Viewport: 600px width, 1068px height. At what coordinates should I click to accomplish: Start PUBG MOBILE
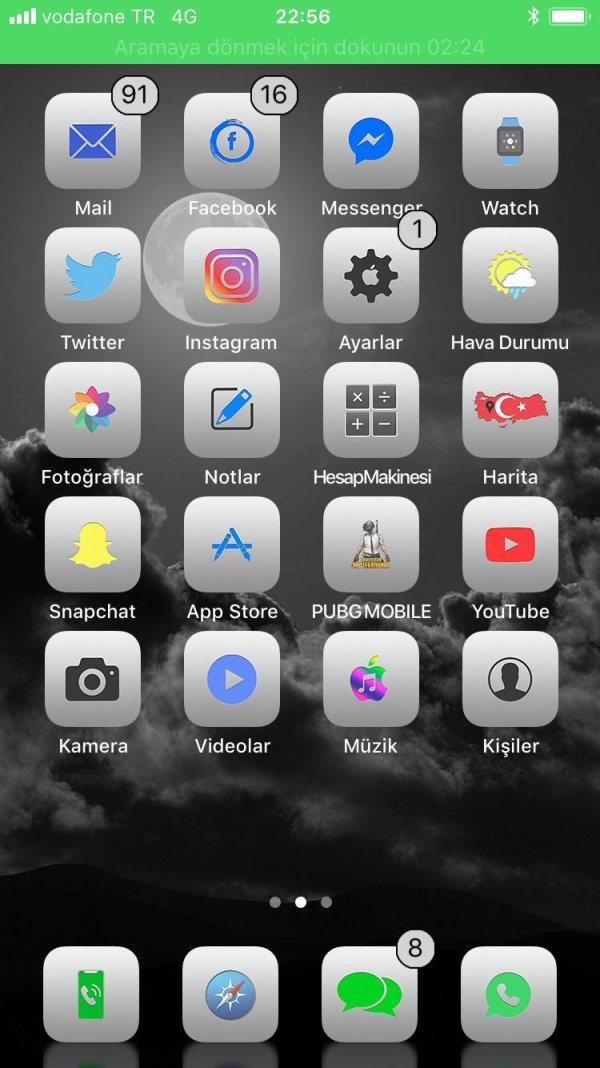tap(371, 545)
